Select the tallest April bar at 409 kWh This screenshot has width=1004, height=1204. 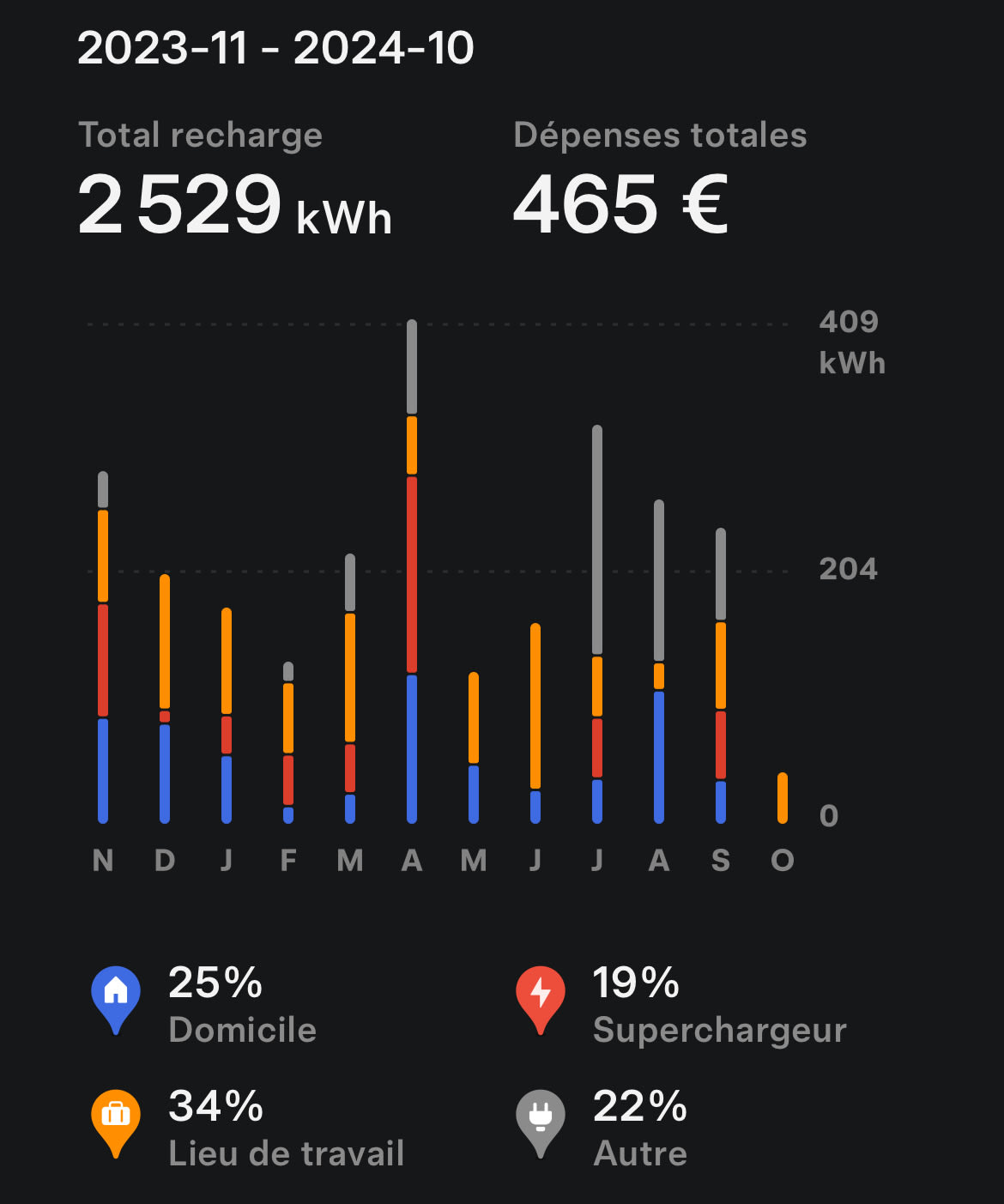coord(412,572)
